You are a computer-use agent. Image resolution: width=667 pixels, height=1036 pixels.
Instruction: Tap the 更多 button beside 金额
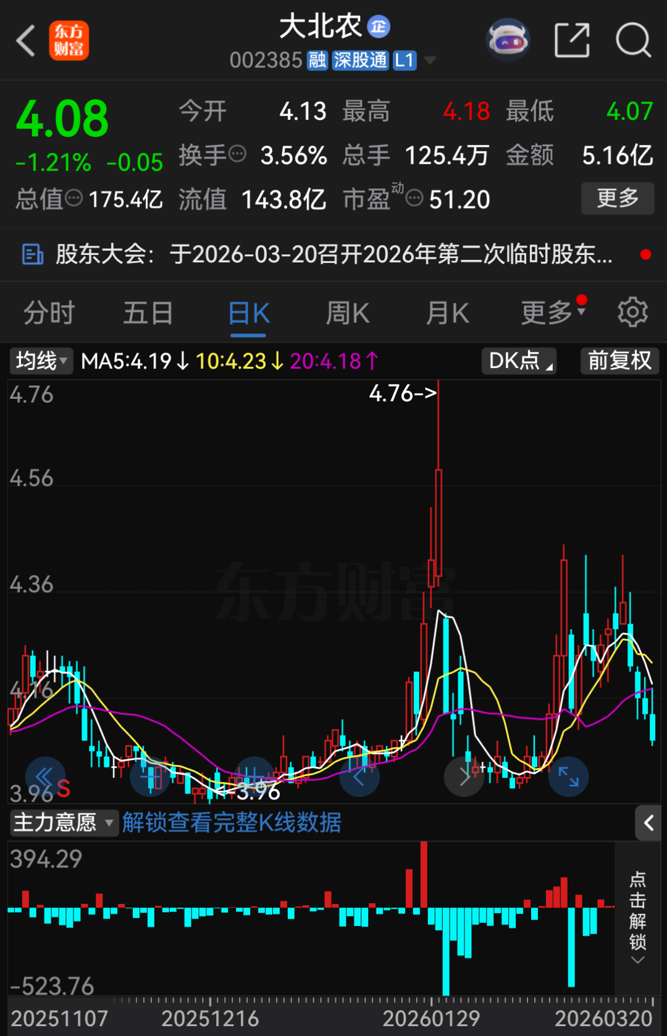coord(617,198)
